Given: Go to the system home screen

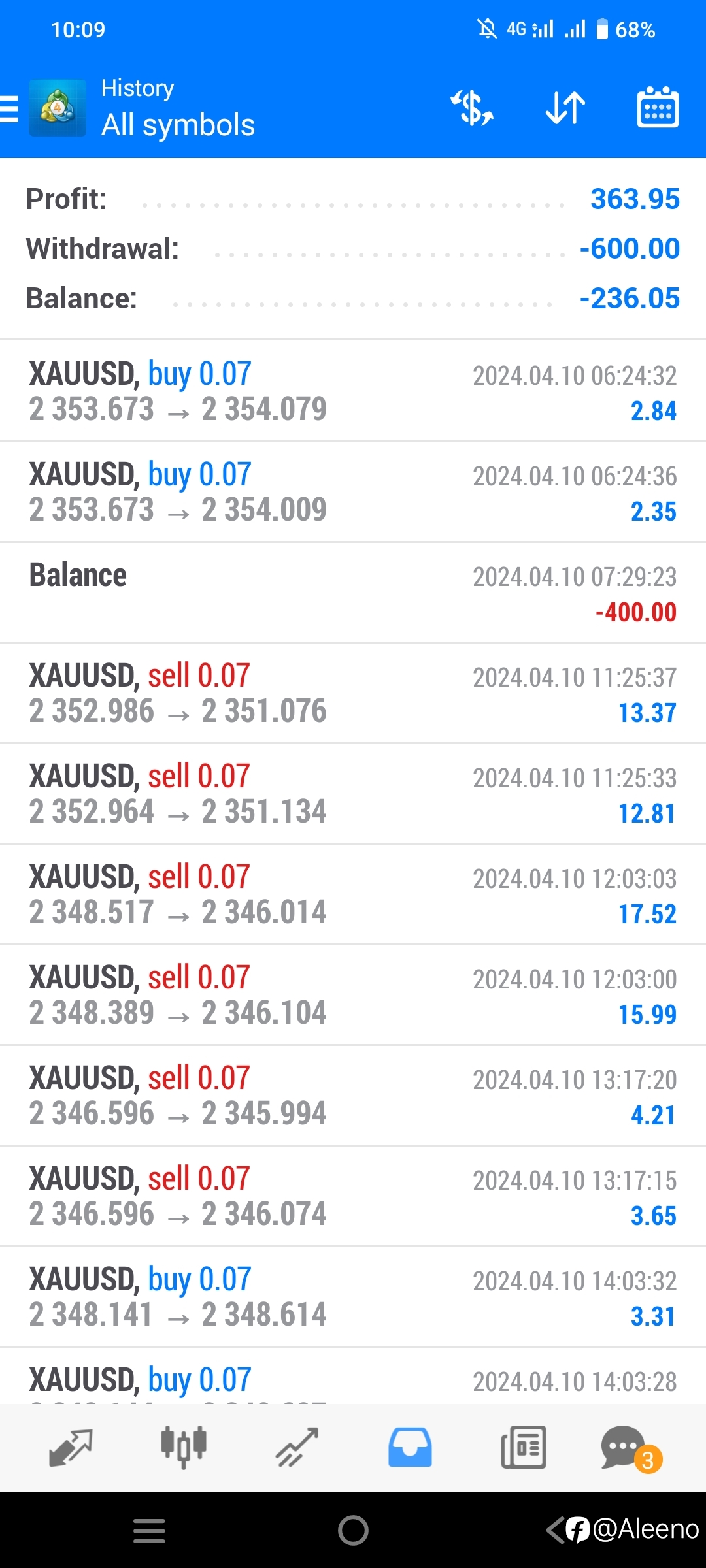Looking at the screenshot, I should pos(353,1530).
